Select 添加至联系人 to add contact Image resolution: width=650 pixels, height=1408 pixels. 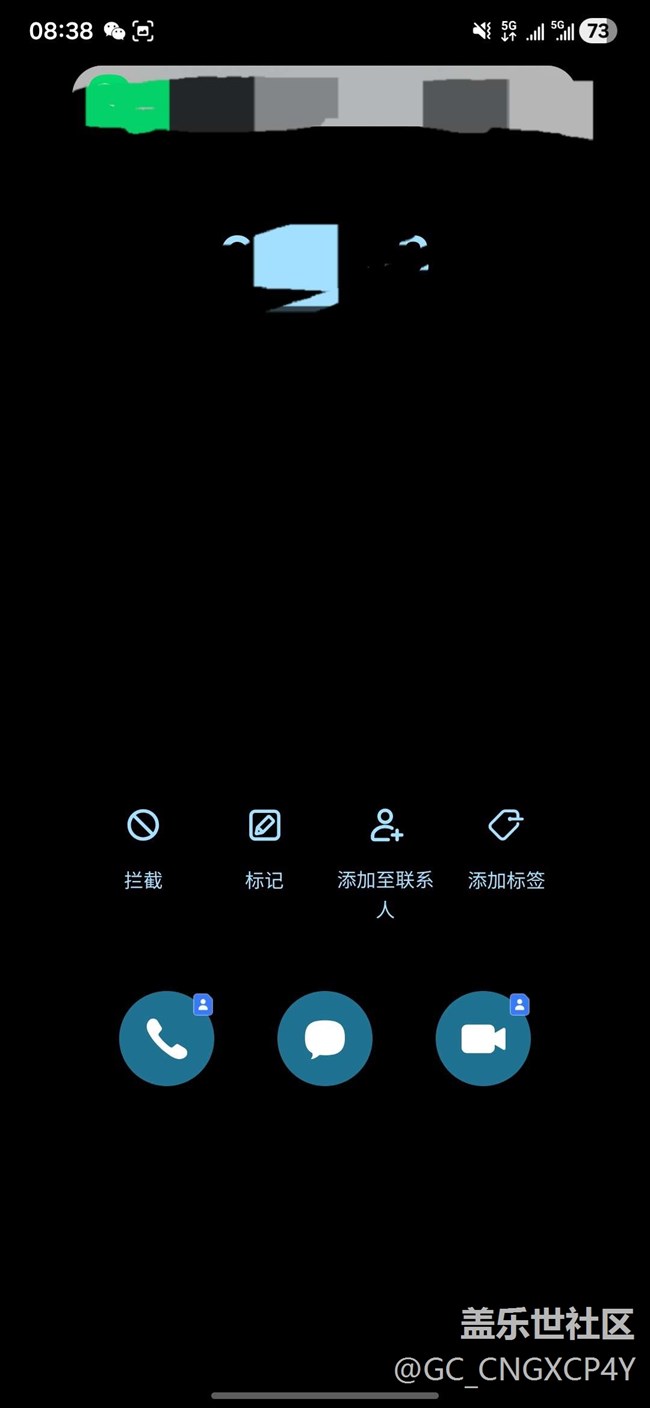(385, 860)
